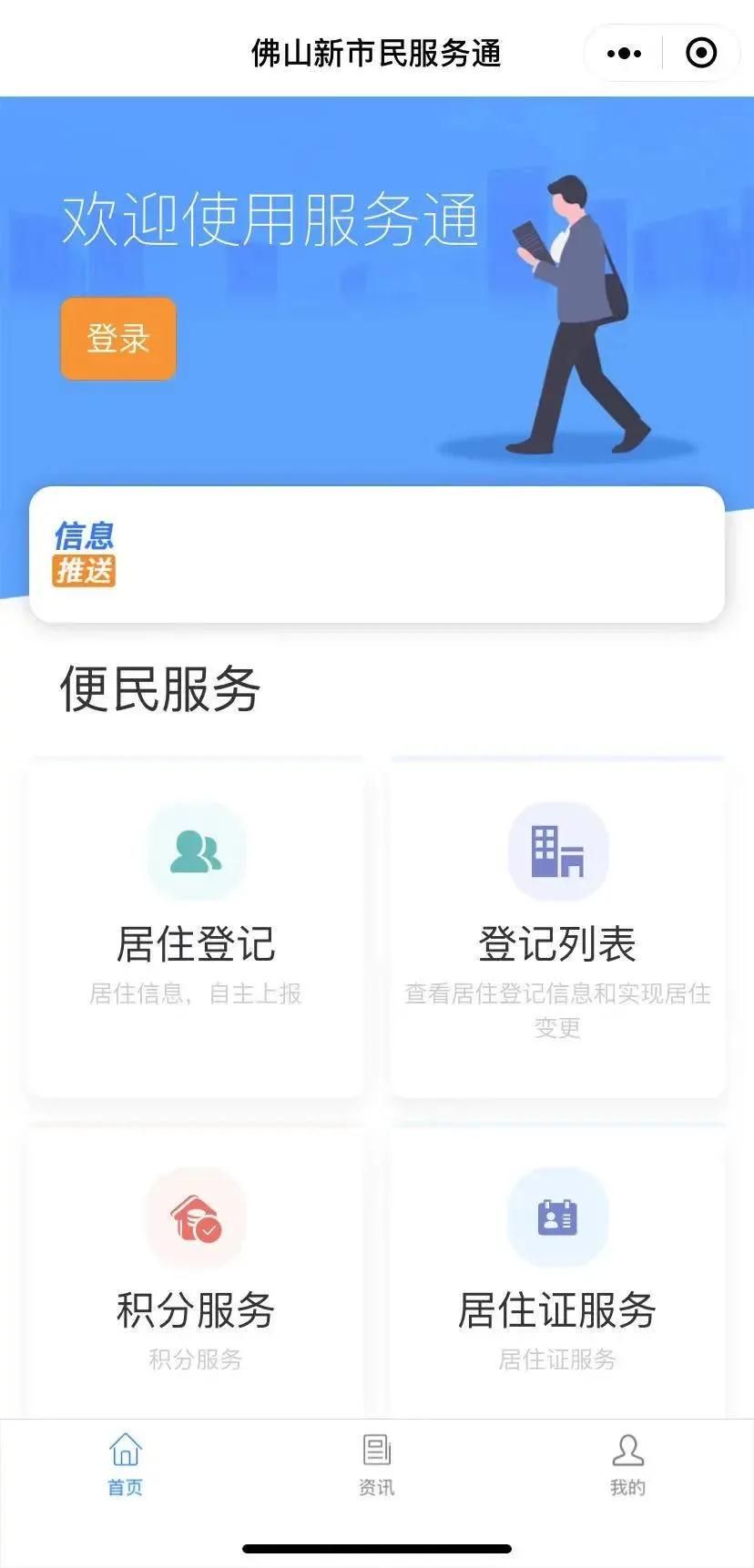Close the mini program via the circle icon

click(700, 54)
